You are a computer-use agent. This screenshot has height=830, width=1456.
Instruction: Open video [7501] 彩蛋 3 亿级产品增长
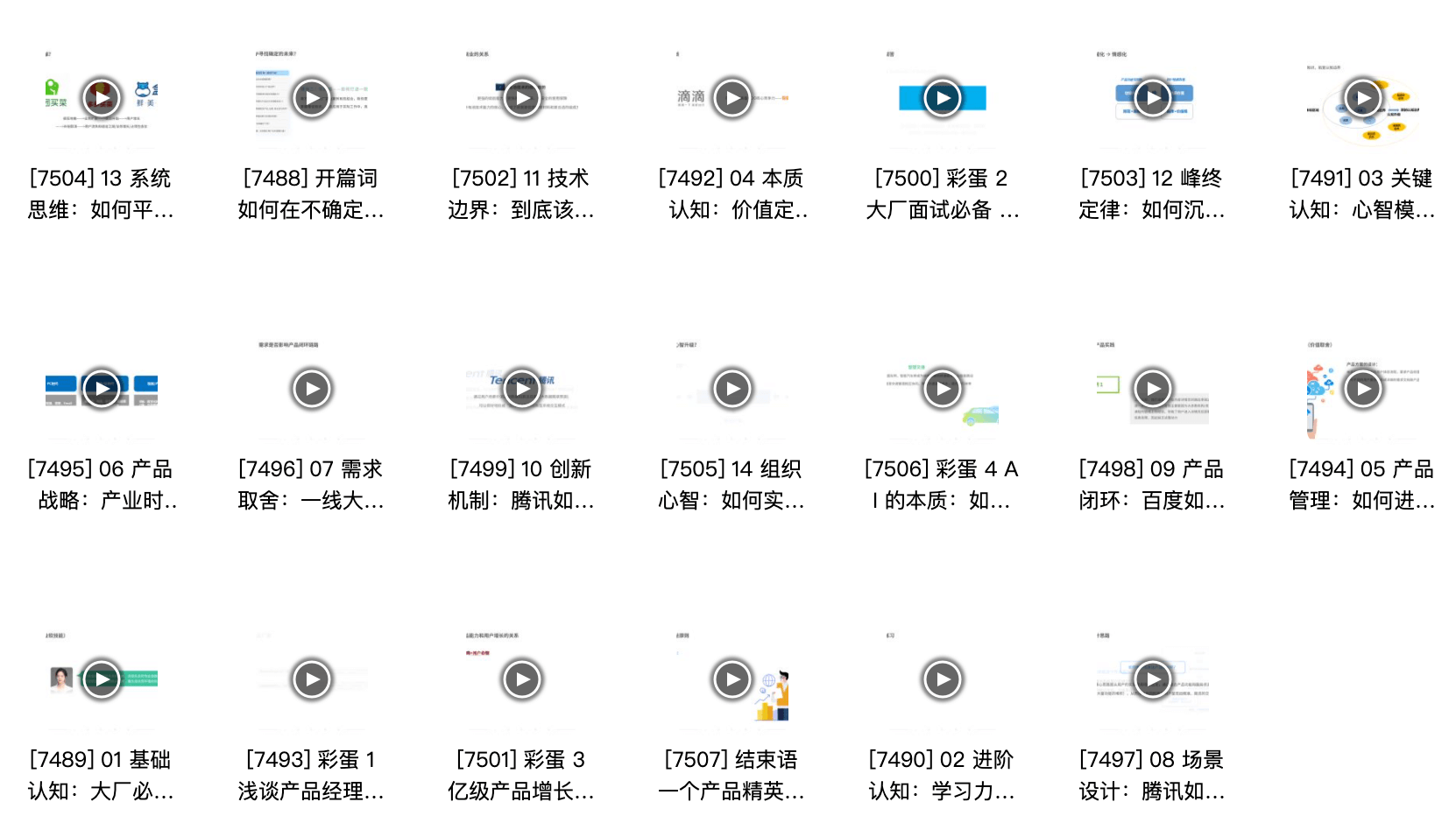[522, 679]
